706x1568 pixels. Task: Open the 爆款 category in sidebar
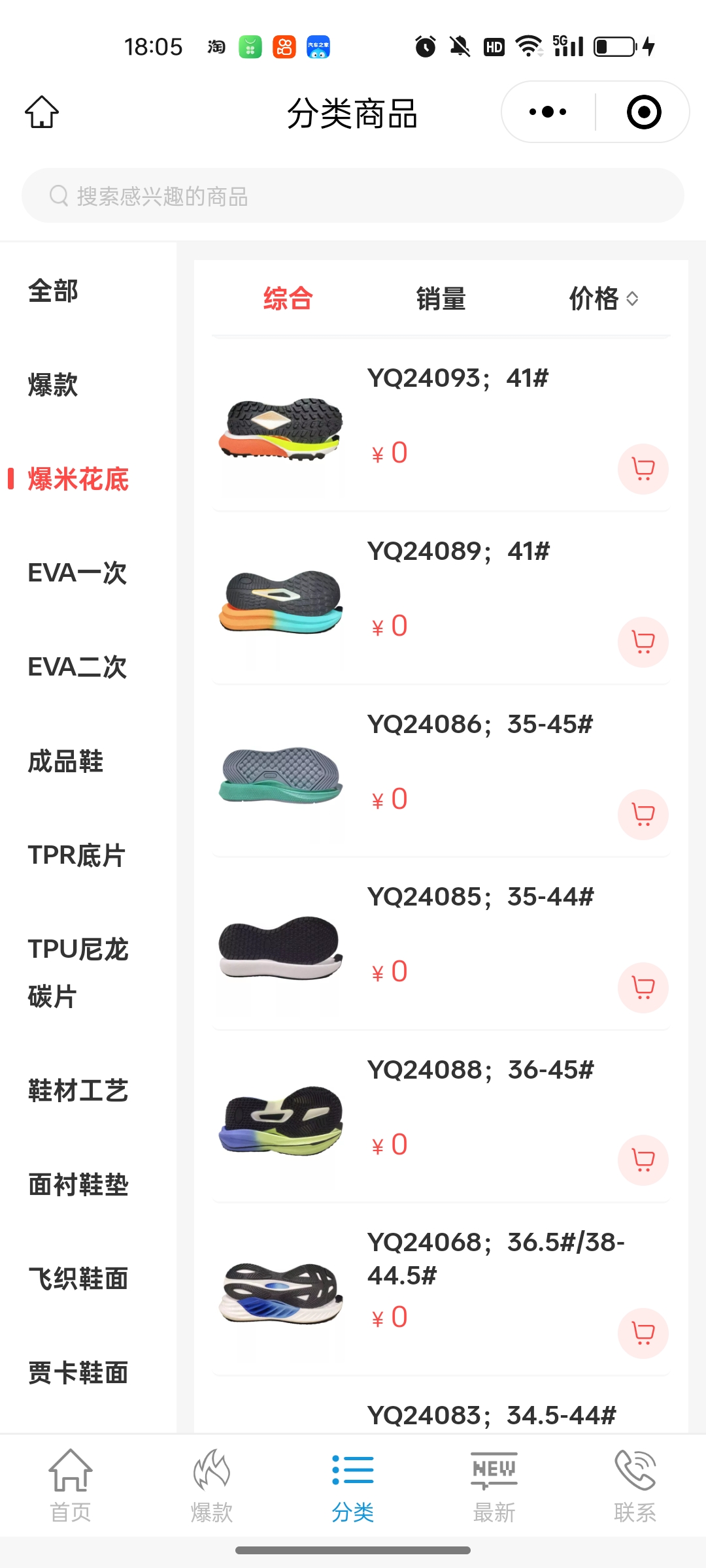coord(54,385)
